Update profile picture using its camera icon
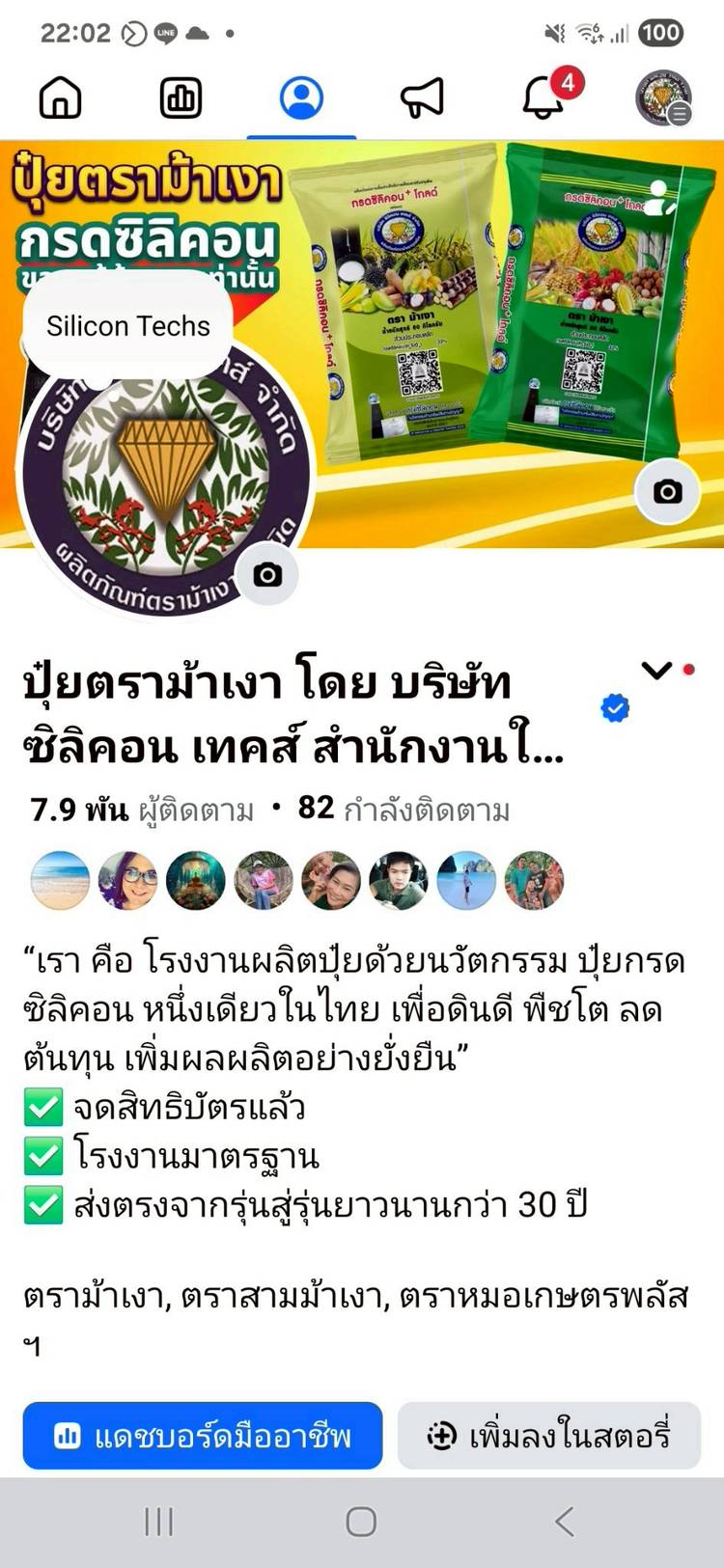724x1568 pixels. pos(267,575)
